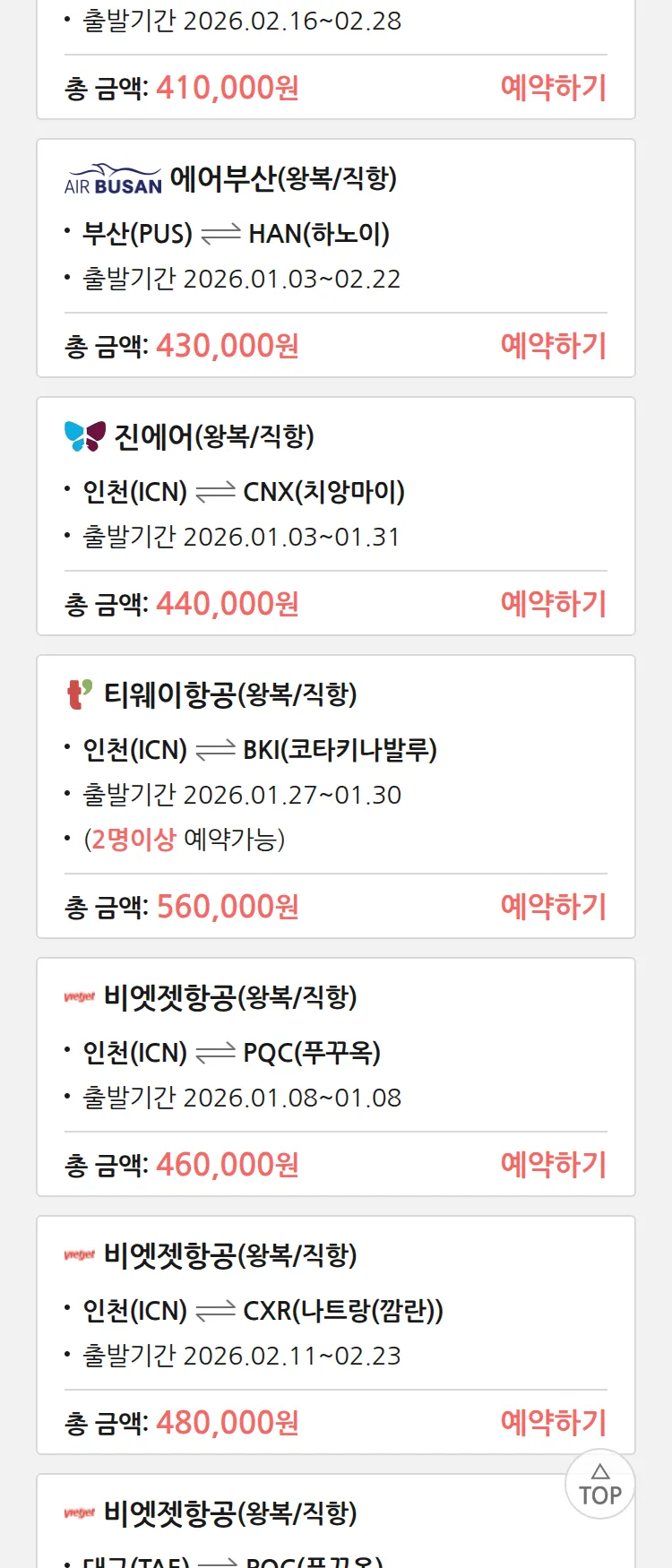Image resolution: width=672 pixels, height=1568 pixels.
Task: Tap 예약하기 for 티웨이항공 코타키나발루
Action: 553,907
